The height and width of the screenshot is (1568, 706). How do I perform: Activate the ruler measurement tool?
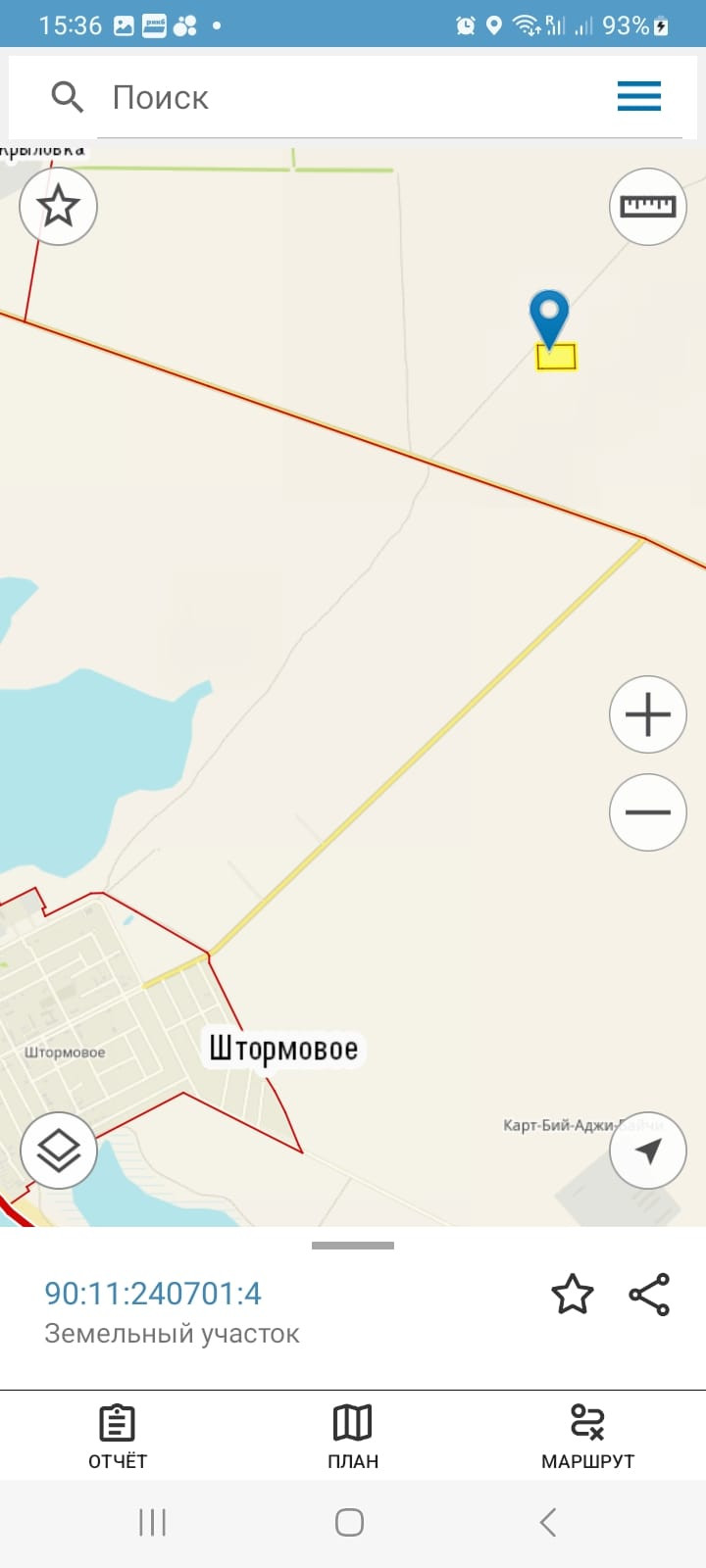pyautogui.click(x=647, y=206)
